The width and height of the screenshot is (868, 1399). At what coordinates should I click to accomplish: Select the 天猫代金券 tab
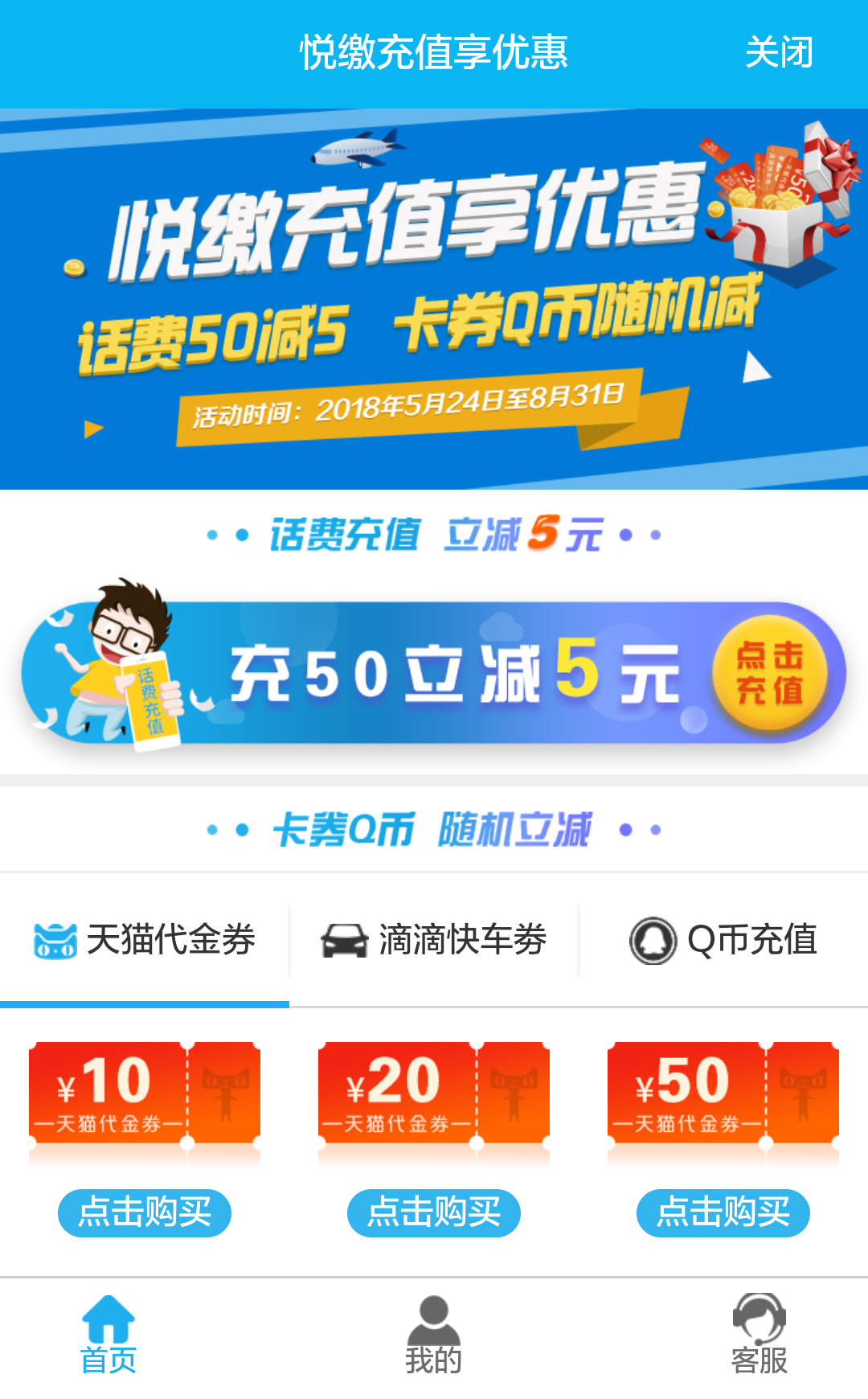[145, 939]
